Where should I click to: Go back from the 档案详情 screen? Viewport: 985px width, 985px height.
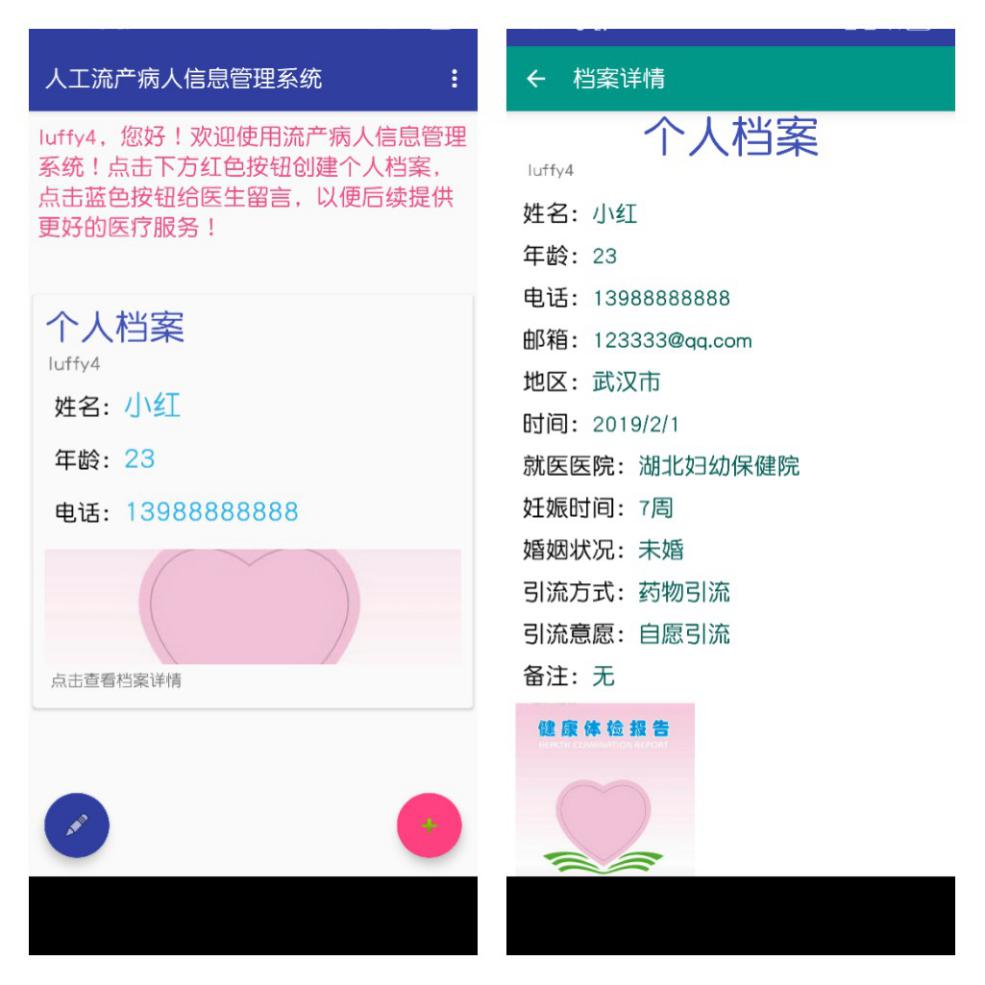coord(537,79)
